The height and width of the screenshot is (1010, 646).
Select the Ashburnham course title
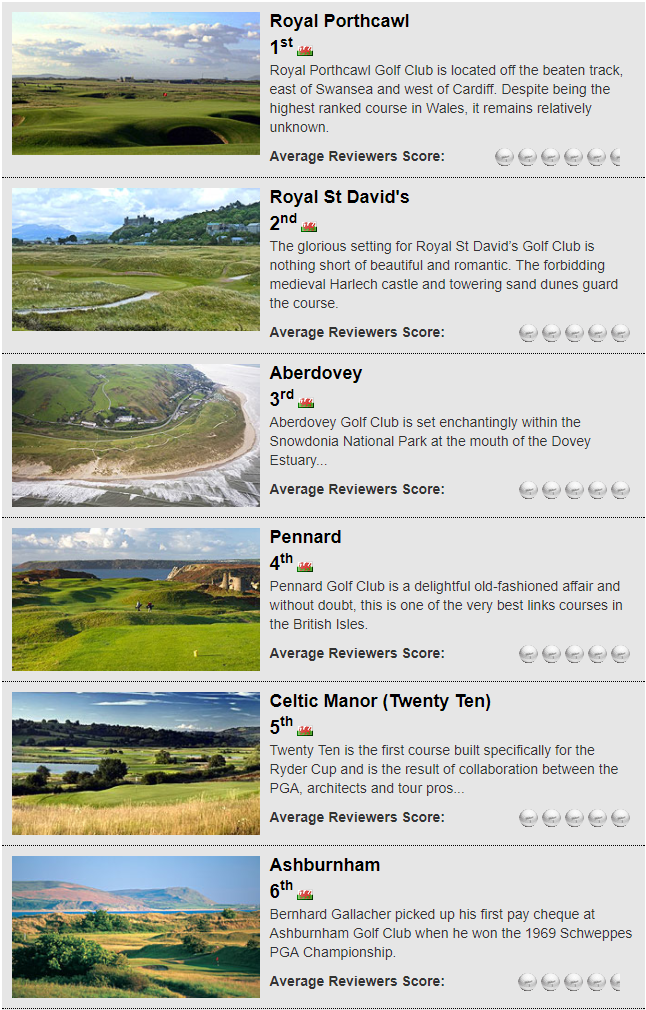pyautogui.click(x=324, y=865)
